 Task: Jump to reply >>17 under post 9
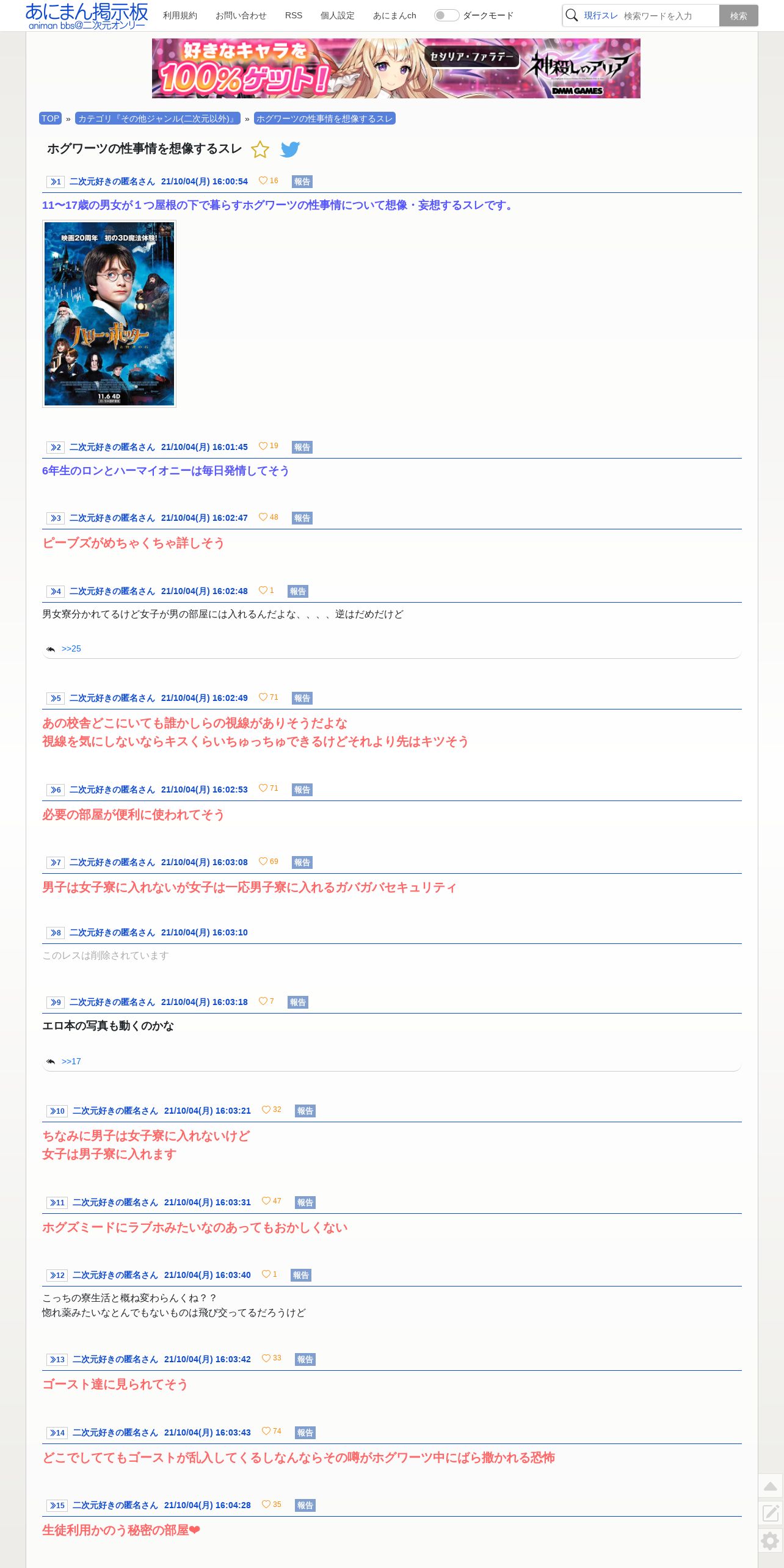click(71, 1061)
